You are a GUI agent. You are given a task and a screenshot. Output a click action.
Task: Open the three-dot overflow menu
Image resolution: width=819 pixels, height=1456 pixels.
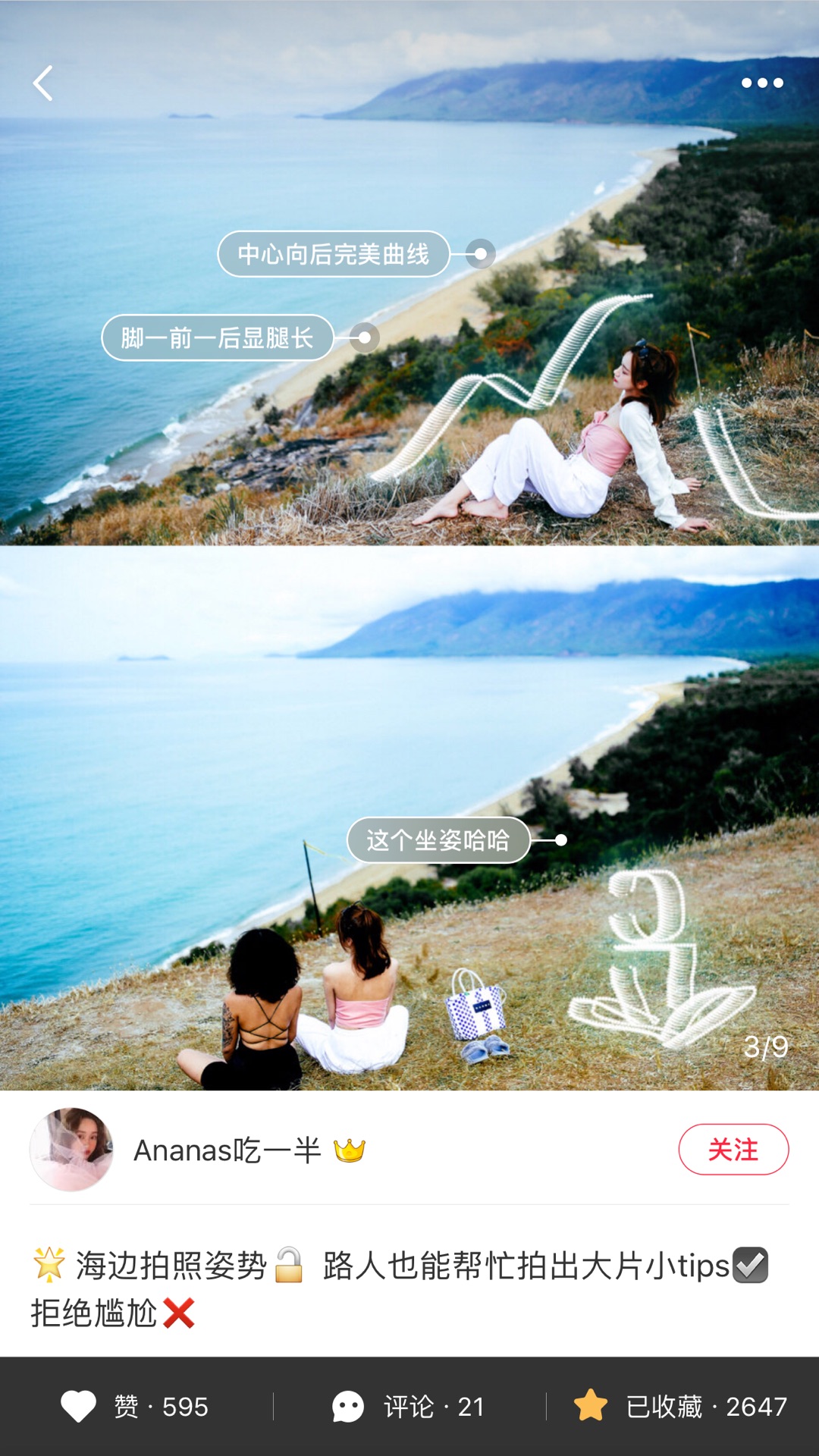pos(762,83)
